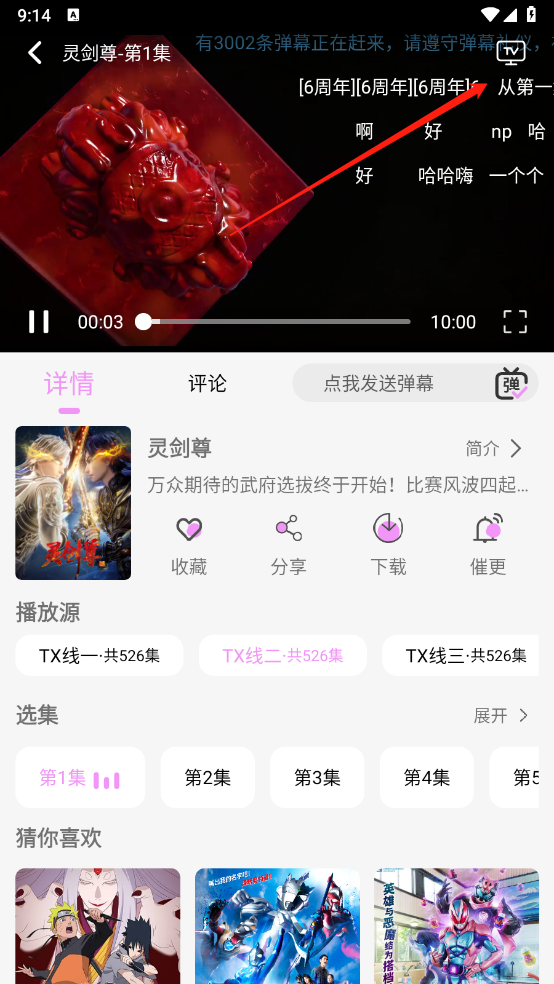Screen dimensions: 554x984
Task: Select the TX线三 playback source
Action: [x=461, y=655]
